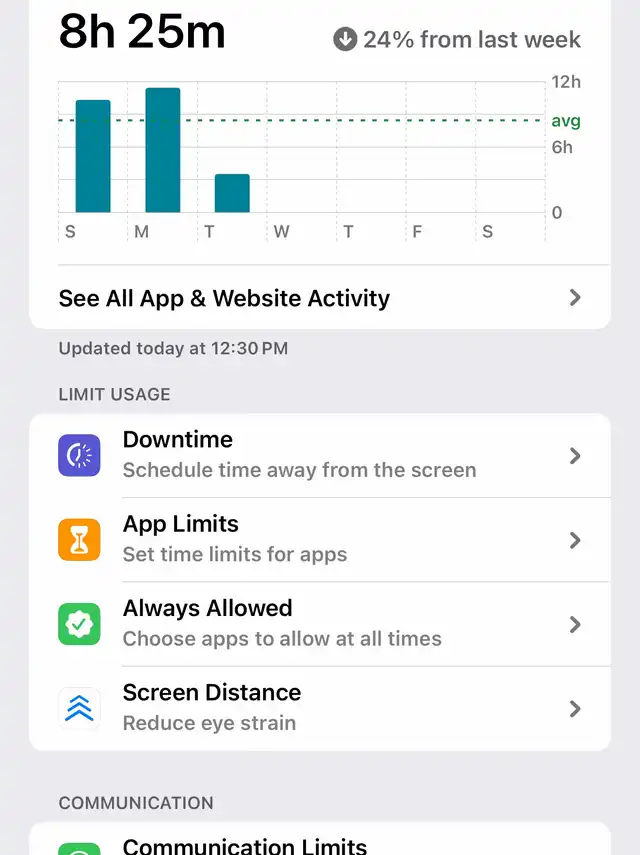Open Downtime settings
This screenshot has width=640, height=855.
pos(319,455)
